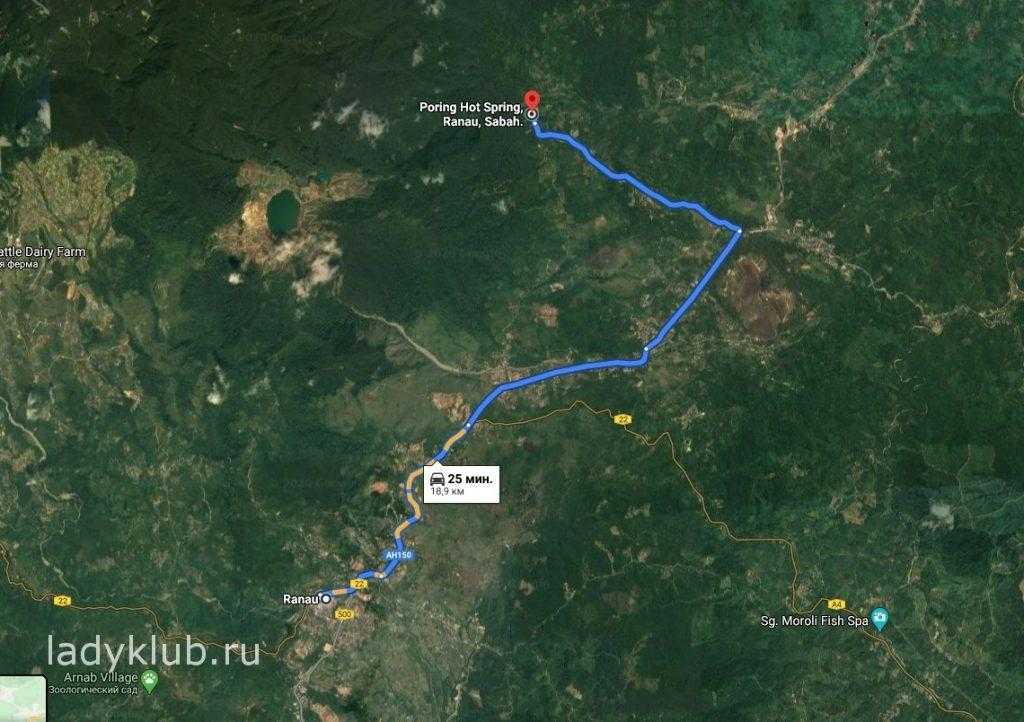Image resolution: width=1024 pixels, height=722 pixels.
Task: Switch map layer via the corner thumbnail
Action: tap(22, 699)
